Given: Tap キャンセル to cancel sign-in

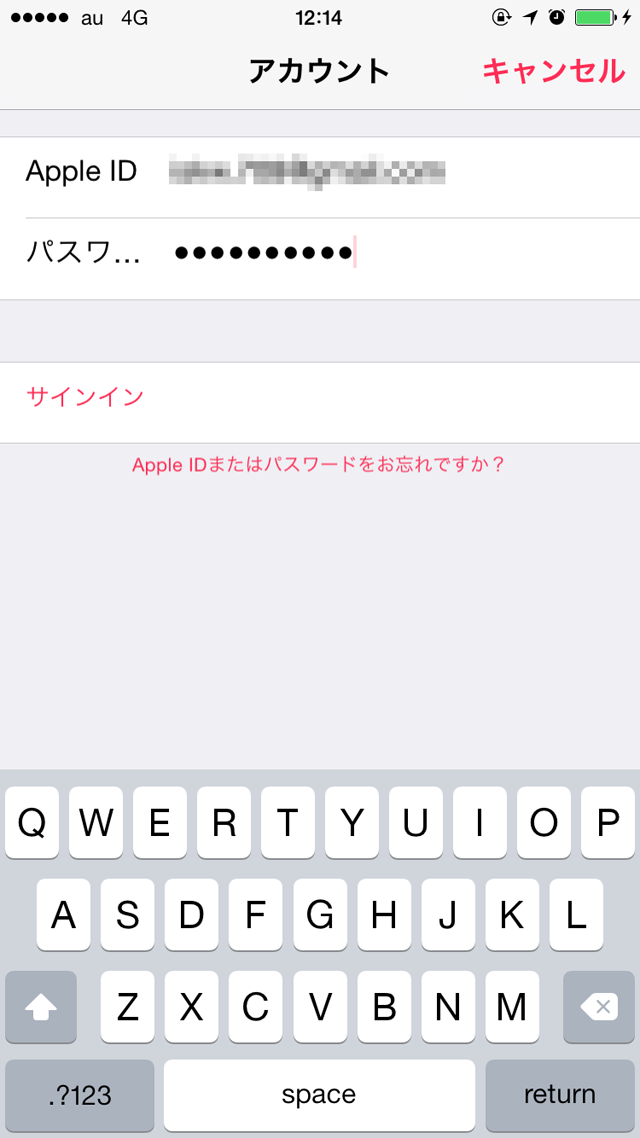Looking at the screenshot, I should click(553, 71).
